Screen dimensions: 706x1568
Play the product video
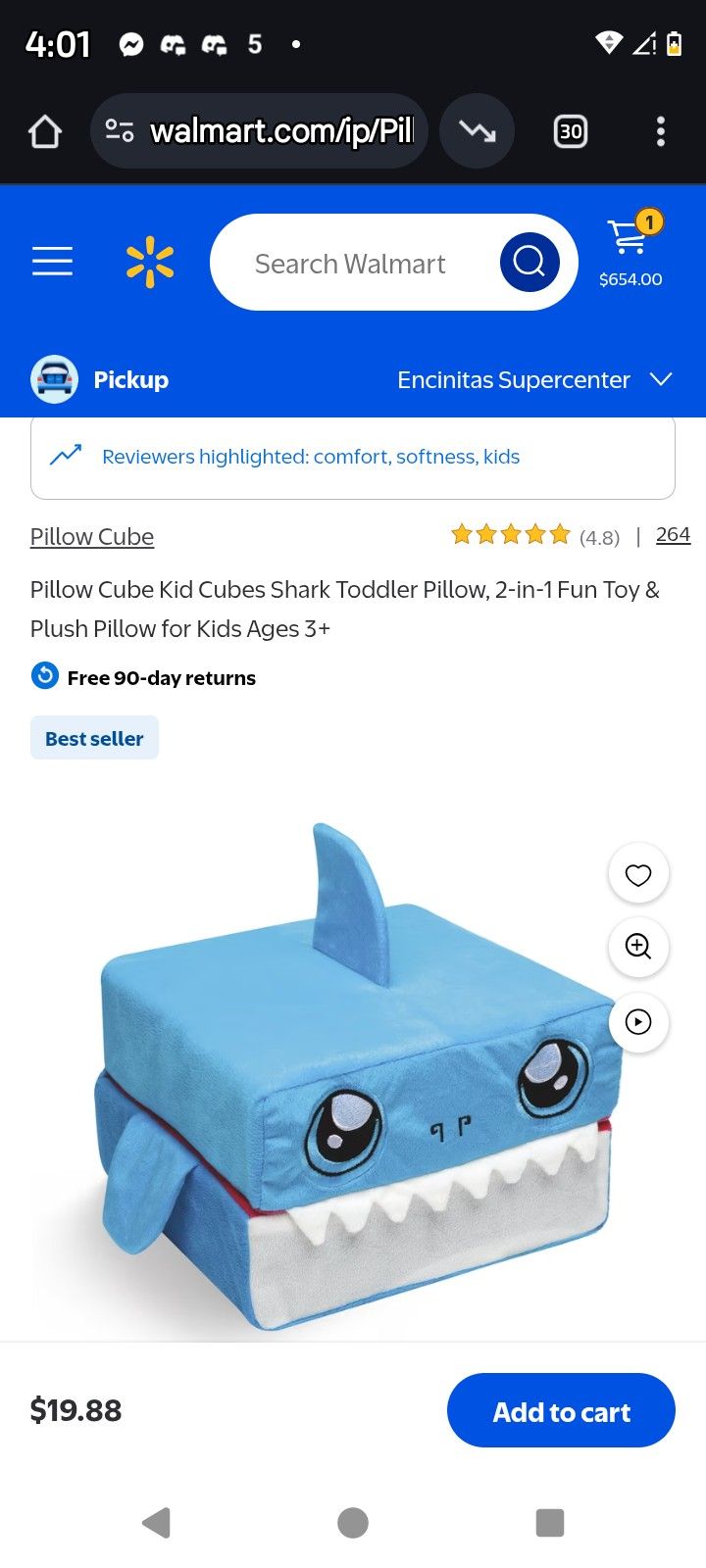638,1022
